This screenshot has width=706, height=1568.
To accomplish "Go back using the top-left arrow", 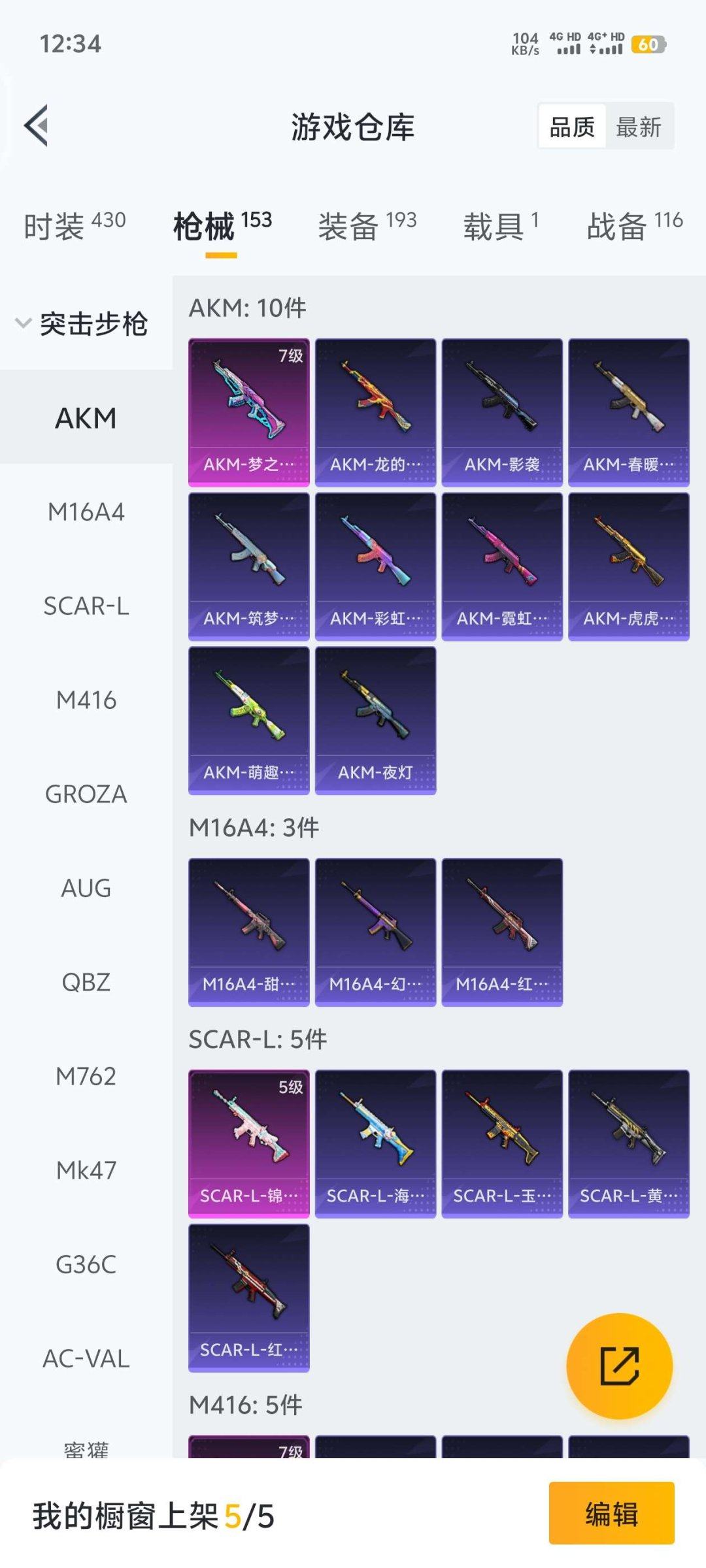I will (37, 125).
